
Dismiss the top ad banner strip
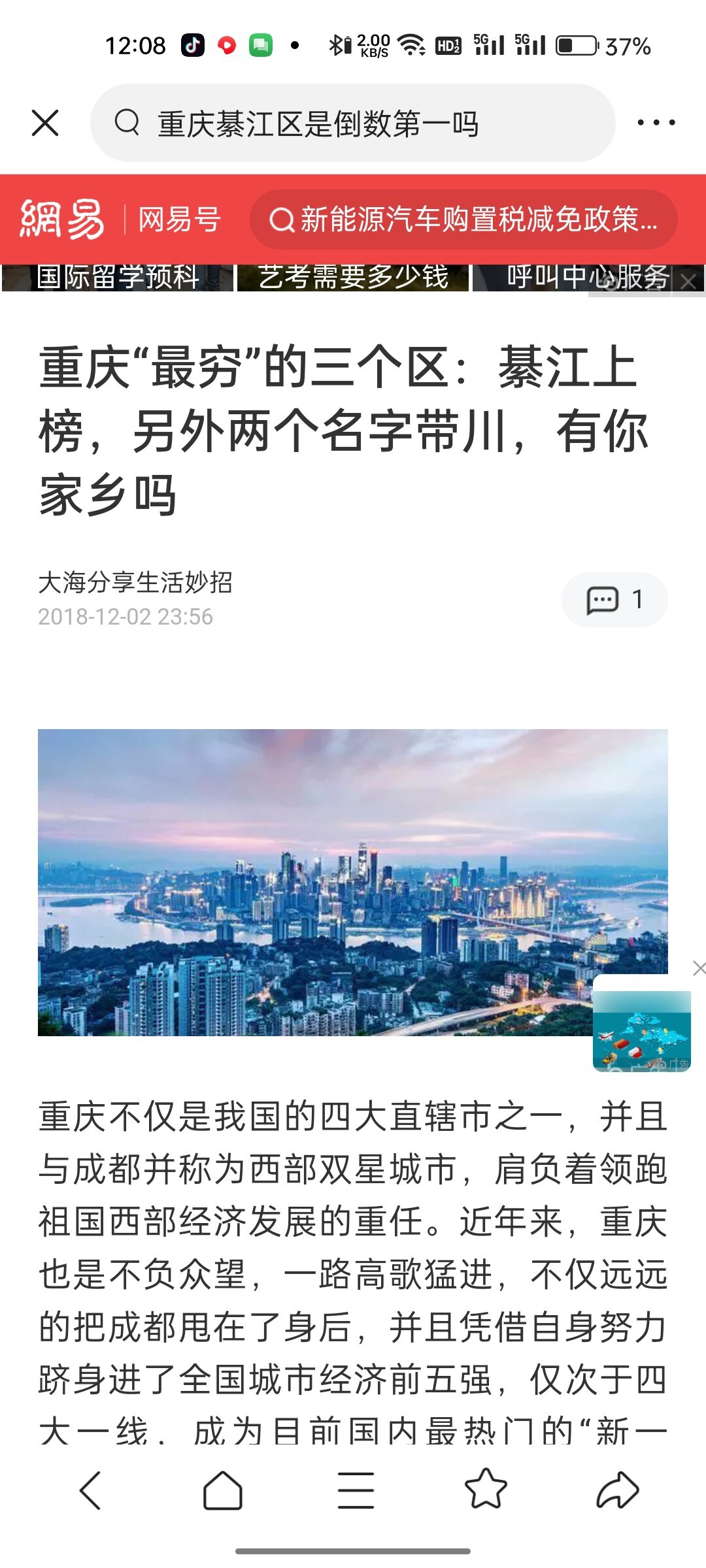pos(688,282)
